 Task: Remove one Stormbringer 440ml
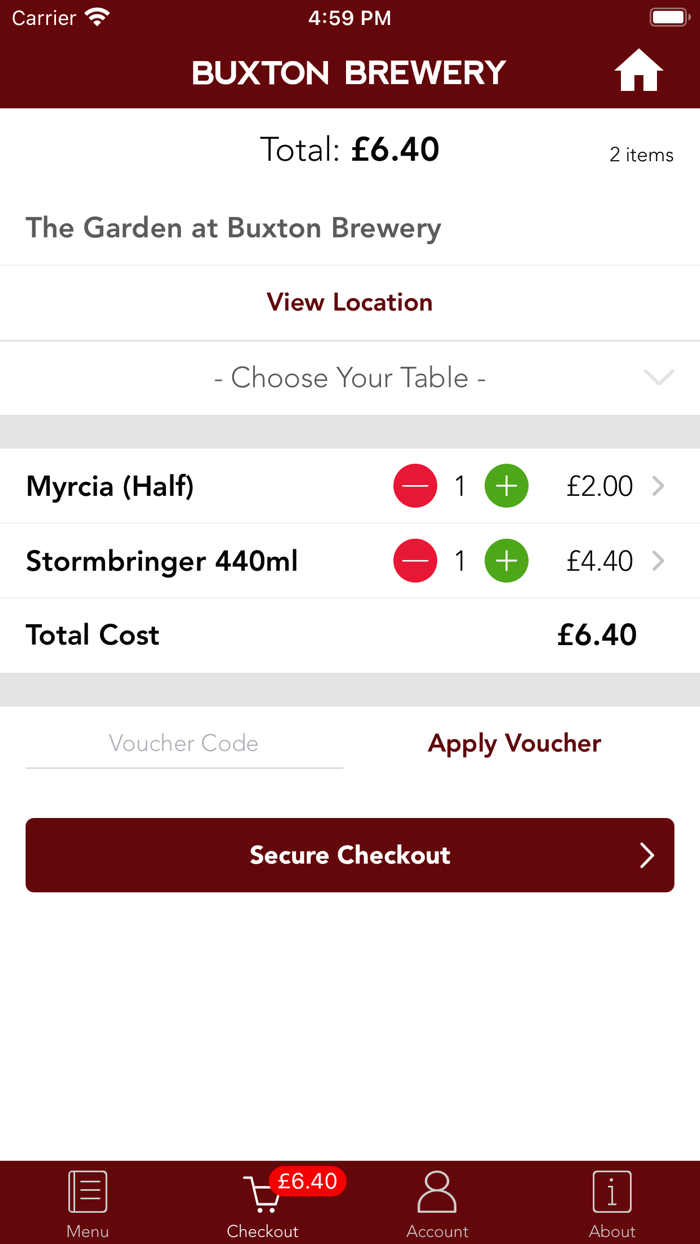pyautogui.click(x=415, y=561)
